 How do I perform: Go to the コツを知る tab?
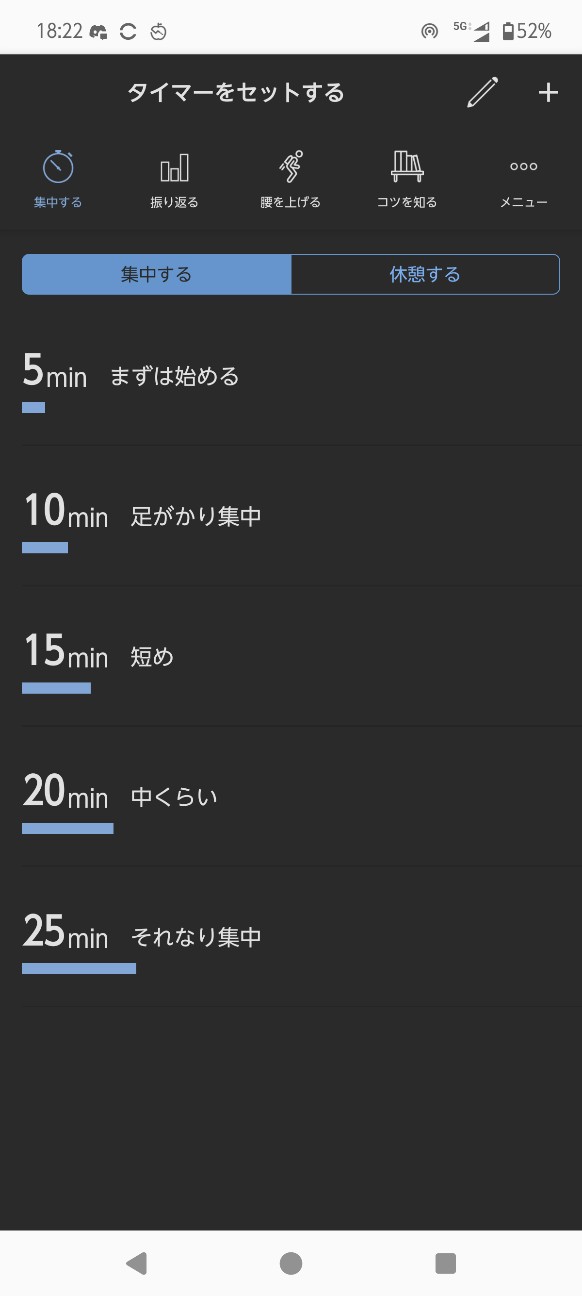(407, 180)
